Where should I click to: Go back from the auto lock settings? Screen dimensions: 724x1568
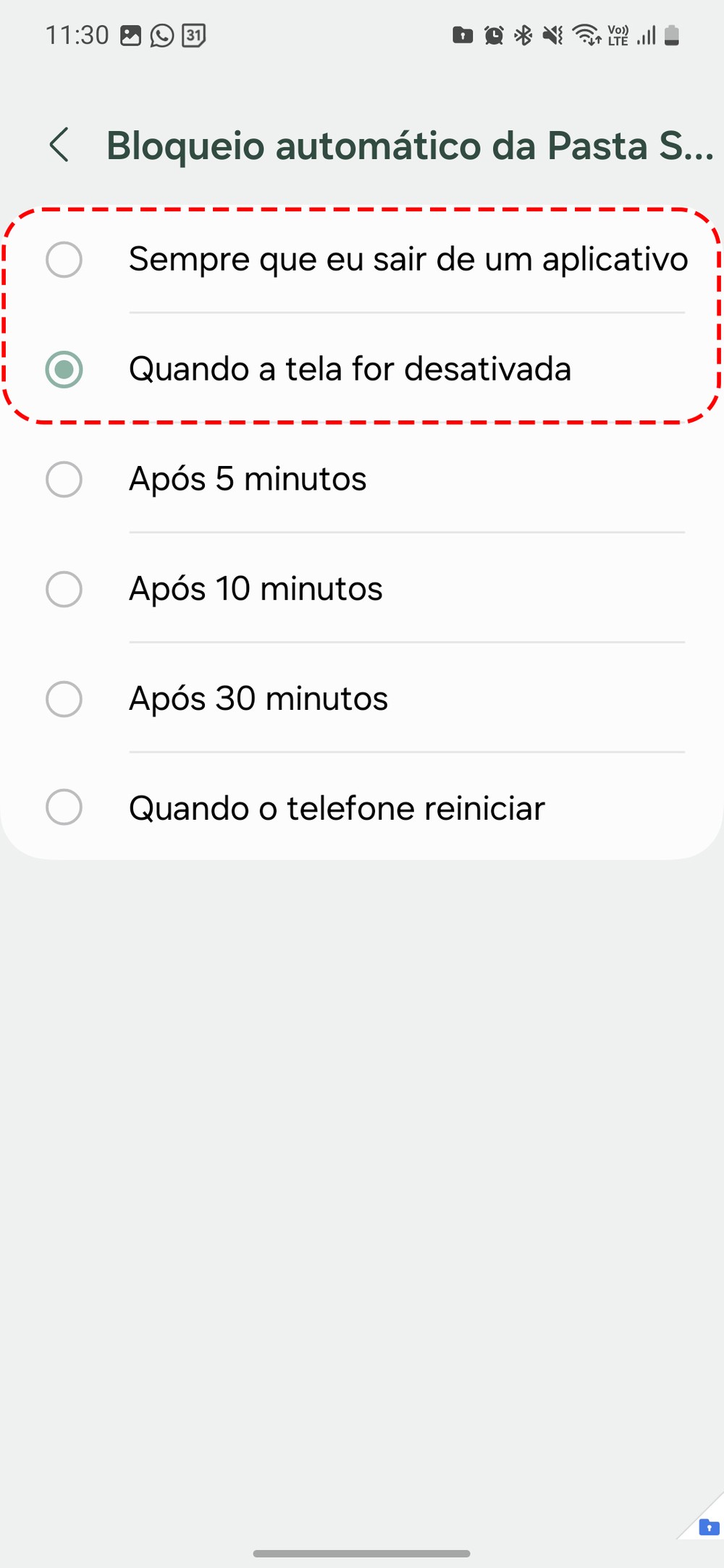point(59,145)
